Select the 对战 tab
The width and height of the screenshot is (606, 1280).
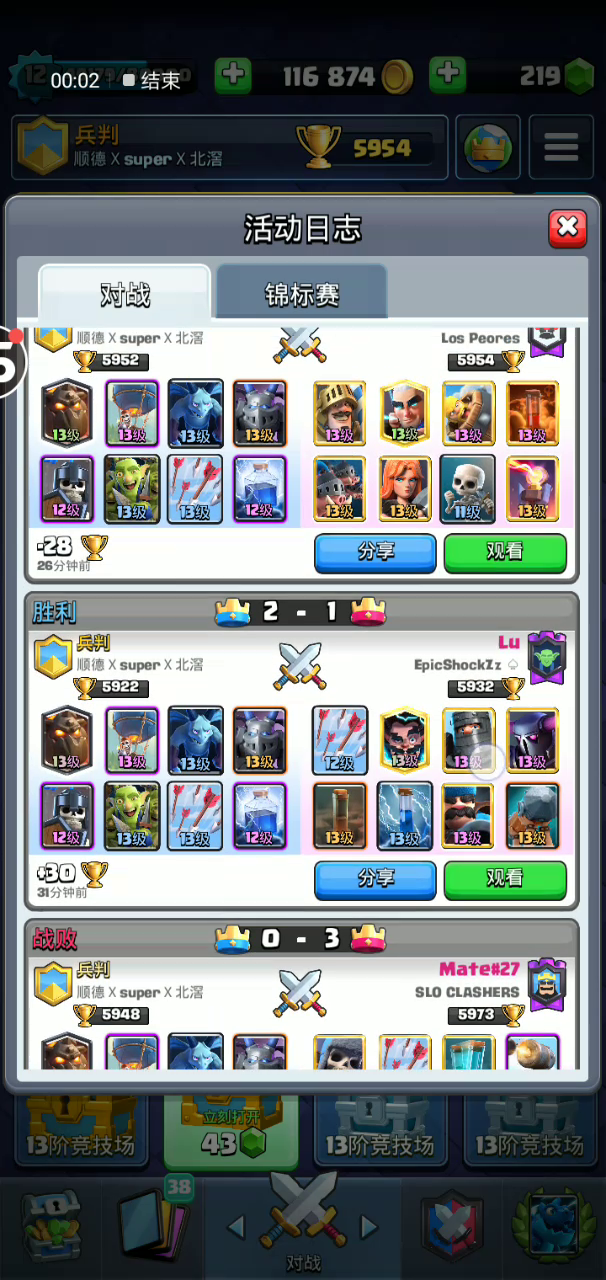(125, 293)
